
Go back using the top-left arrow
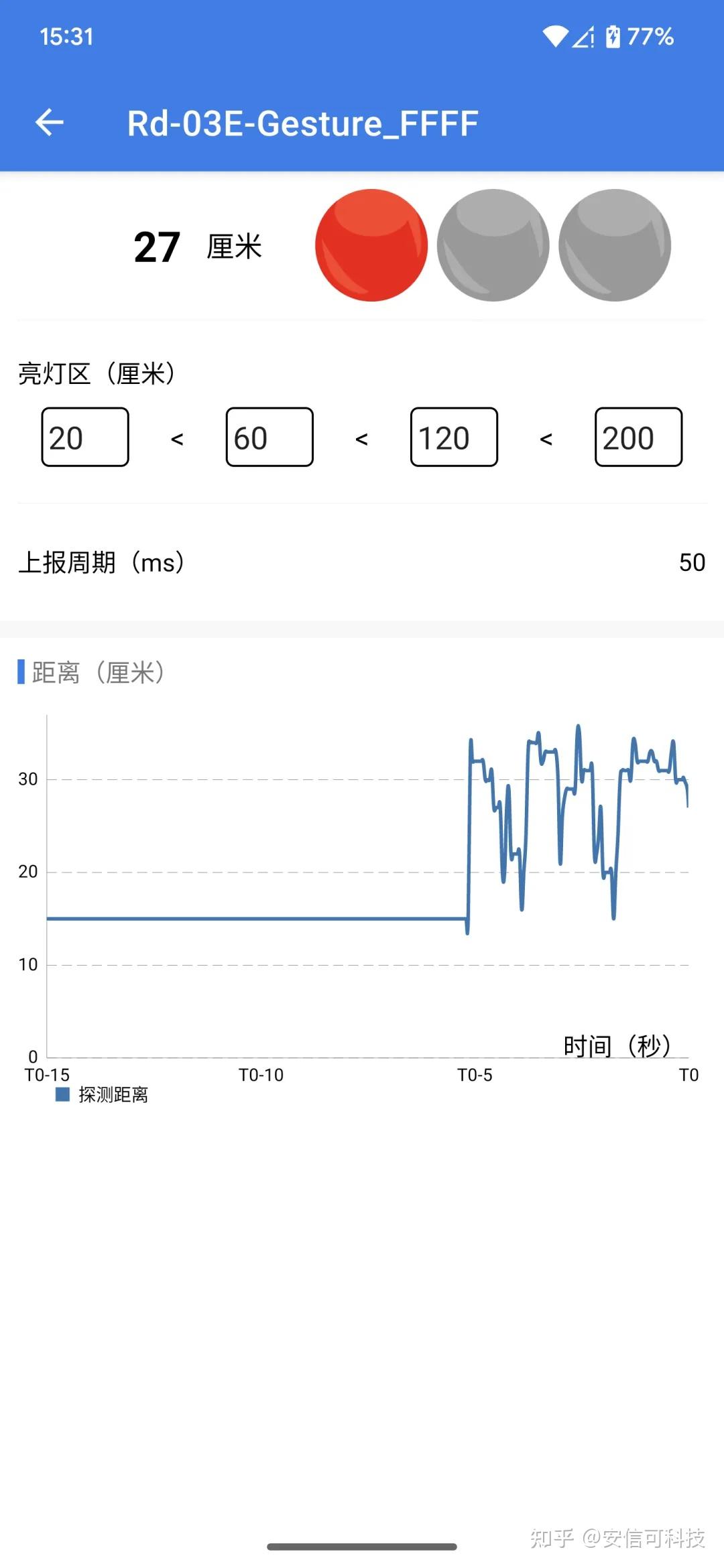click(x=50, y=123)
